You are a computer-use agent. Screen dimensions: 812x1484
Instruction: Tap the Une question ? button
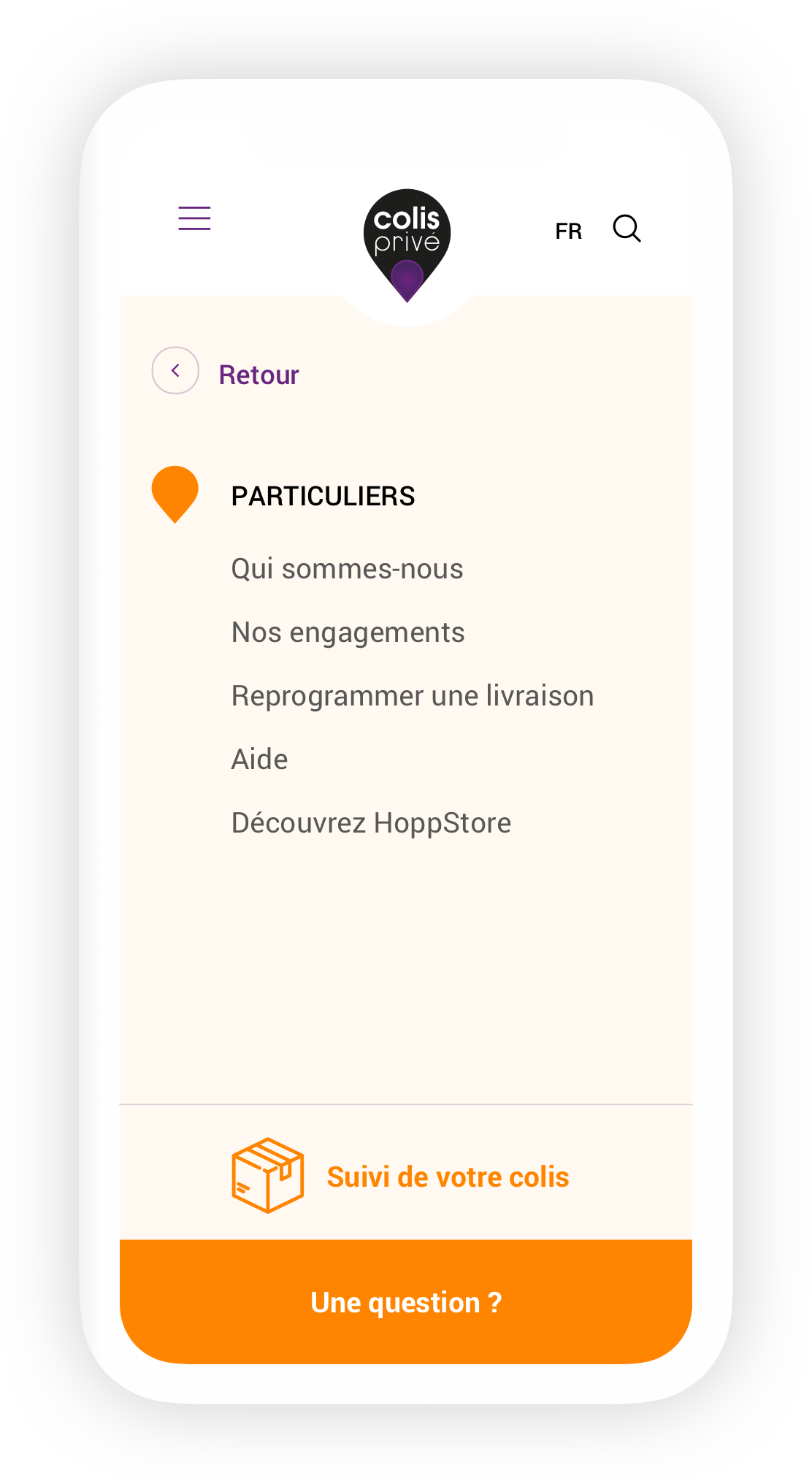pyautogui.click(x=406, y=1301)
